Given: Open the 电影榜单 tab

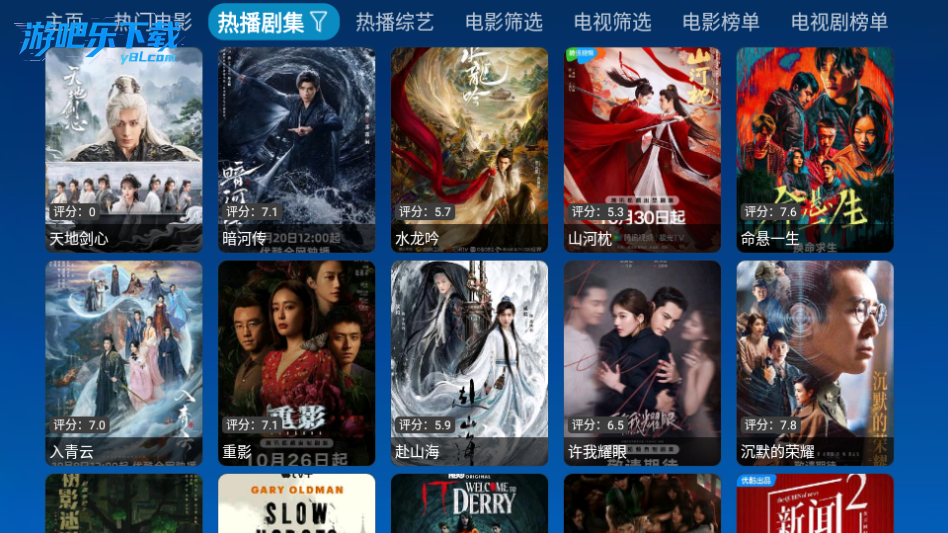Looking at the screenshot, I should (x=721, y=22).
